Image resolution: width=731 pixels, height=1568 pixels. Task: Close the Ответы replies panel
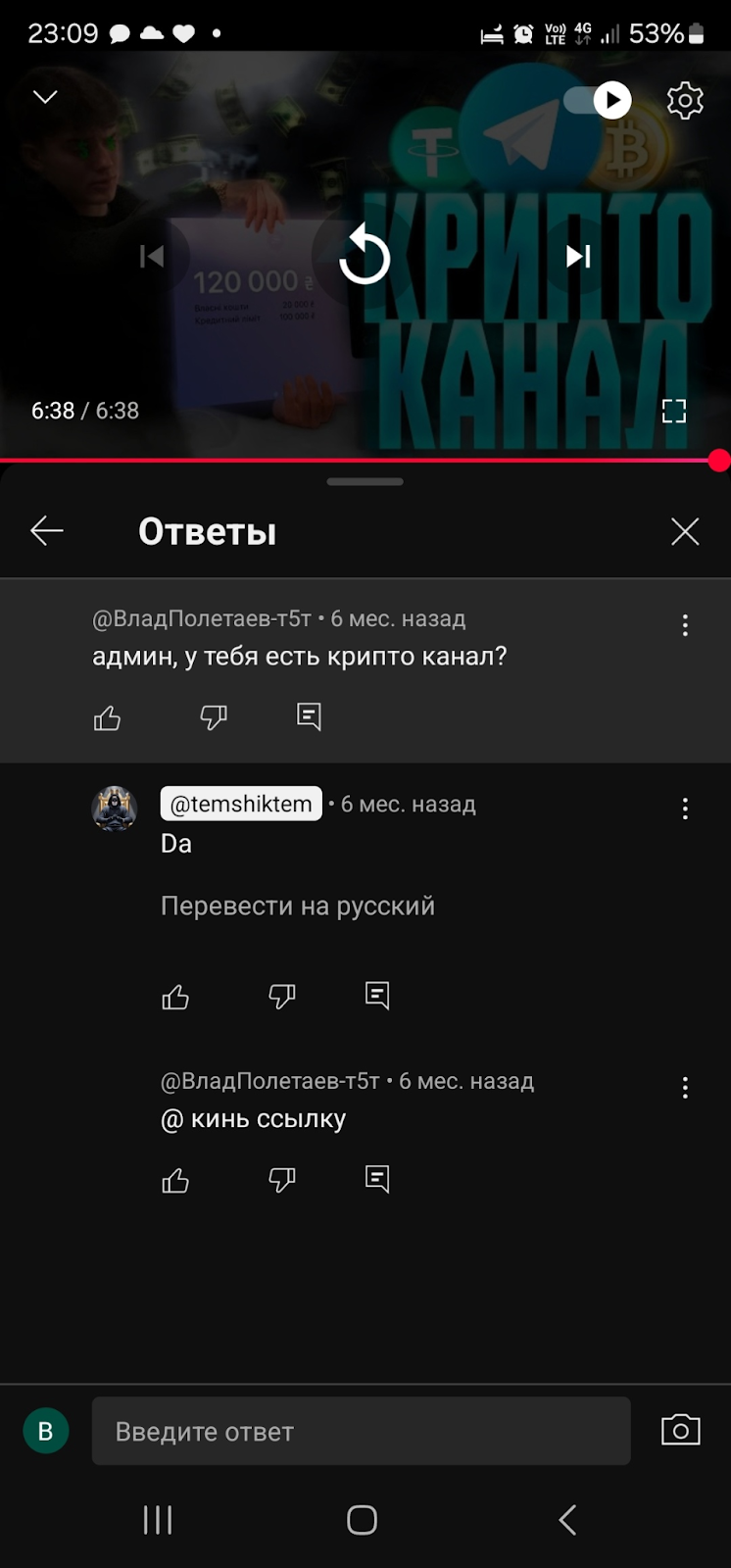[x=685, y=530]
